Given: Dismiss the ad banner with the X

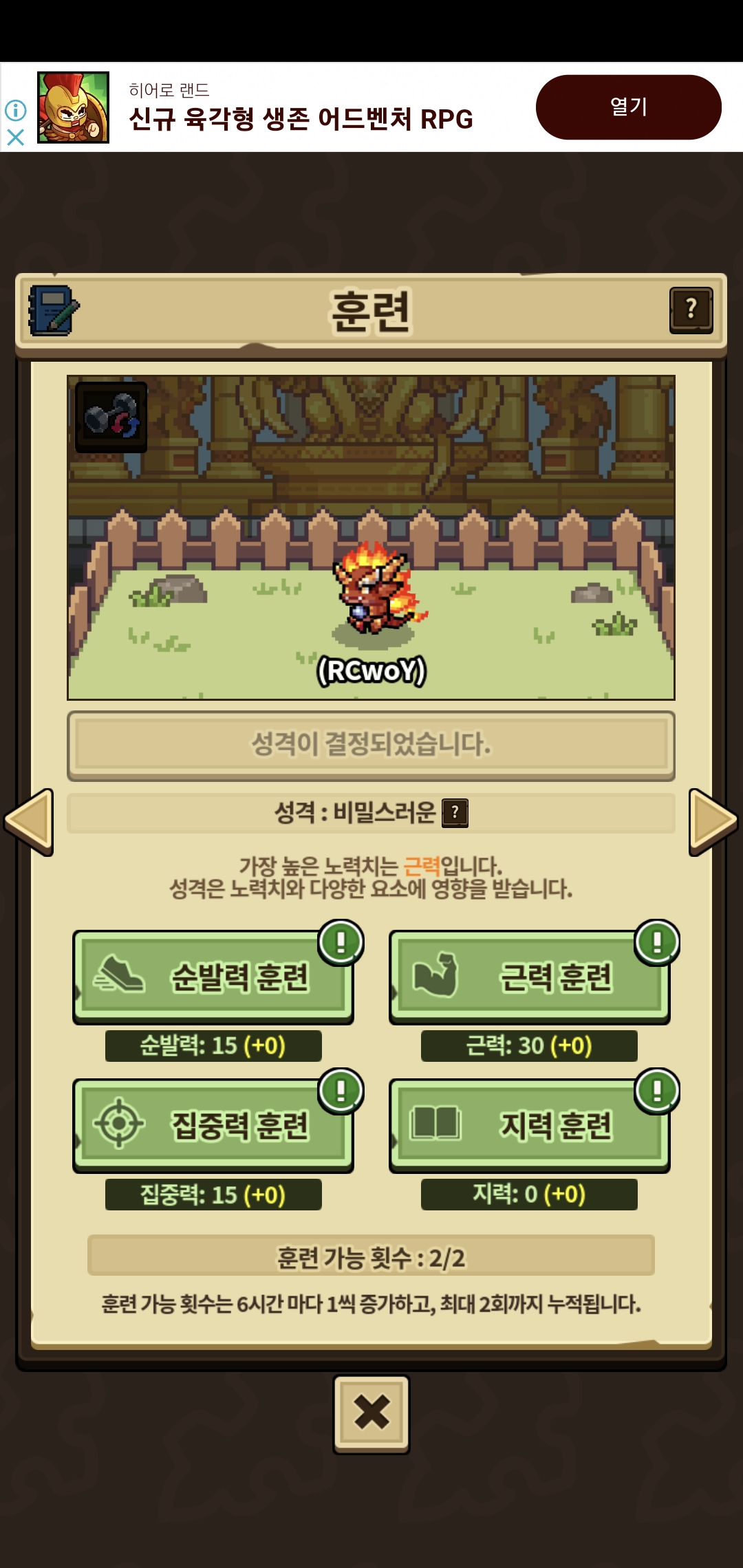Looking at the screenshot, I should click(15, 138).
